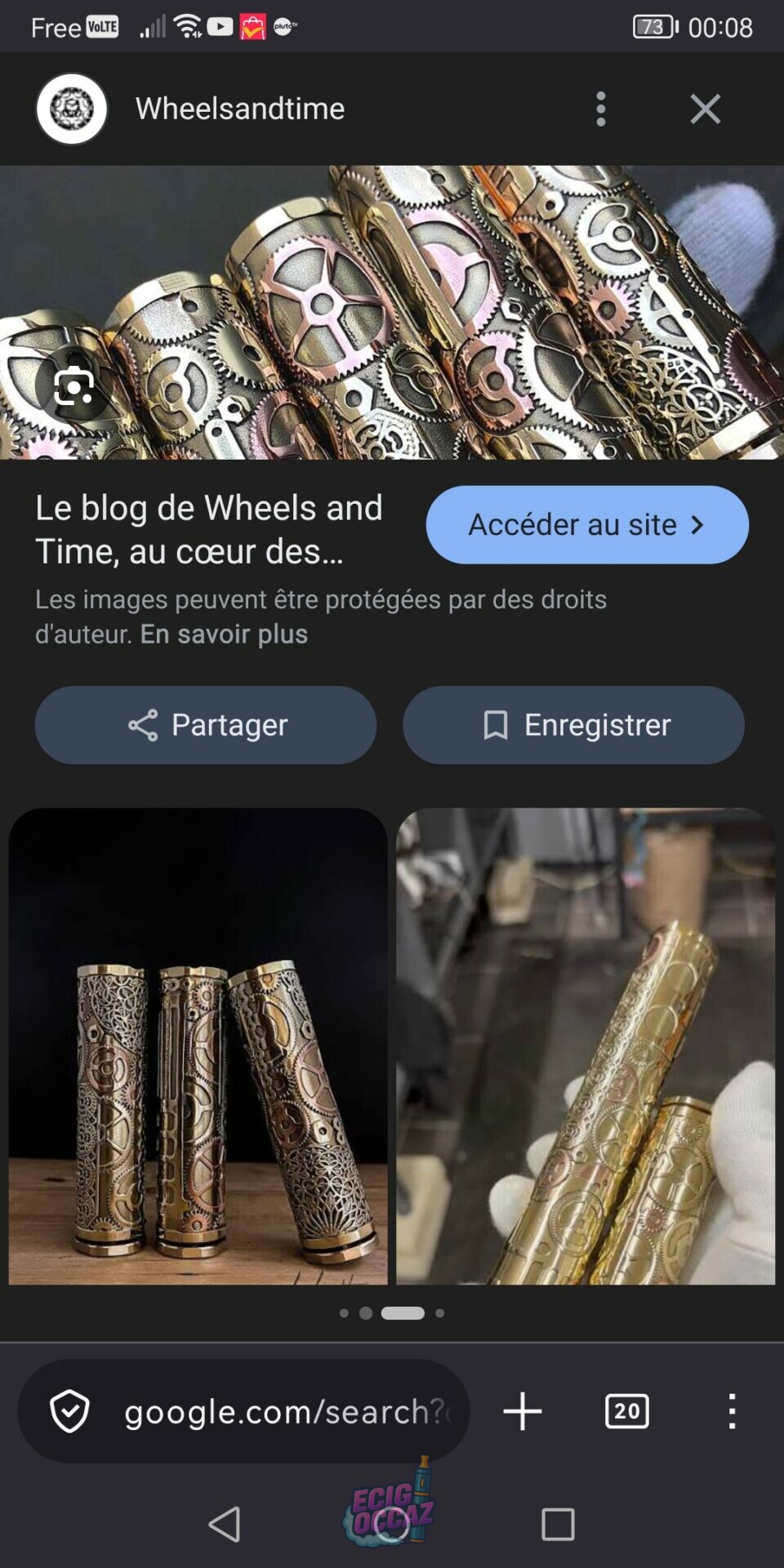784x1568 pixels.
Task: Show the 20 open tabs
Action: tap(627, 1411)
